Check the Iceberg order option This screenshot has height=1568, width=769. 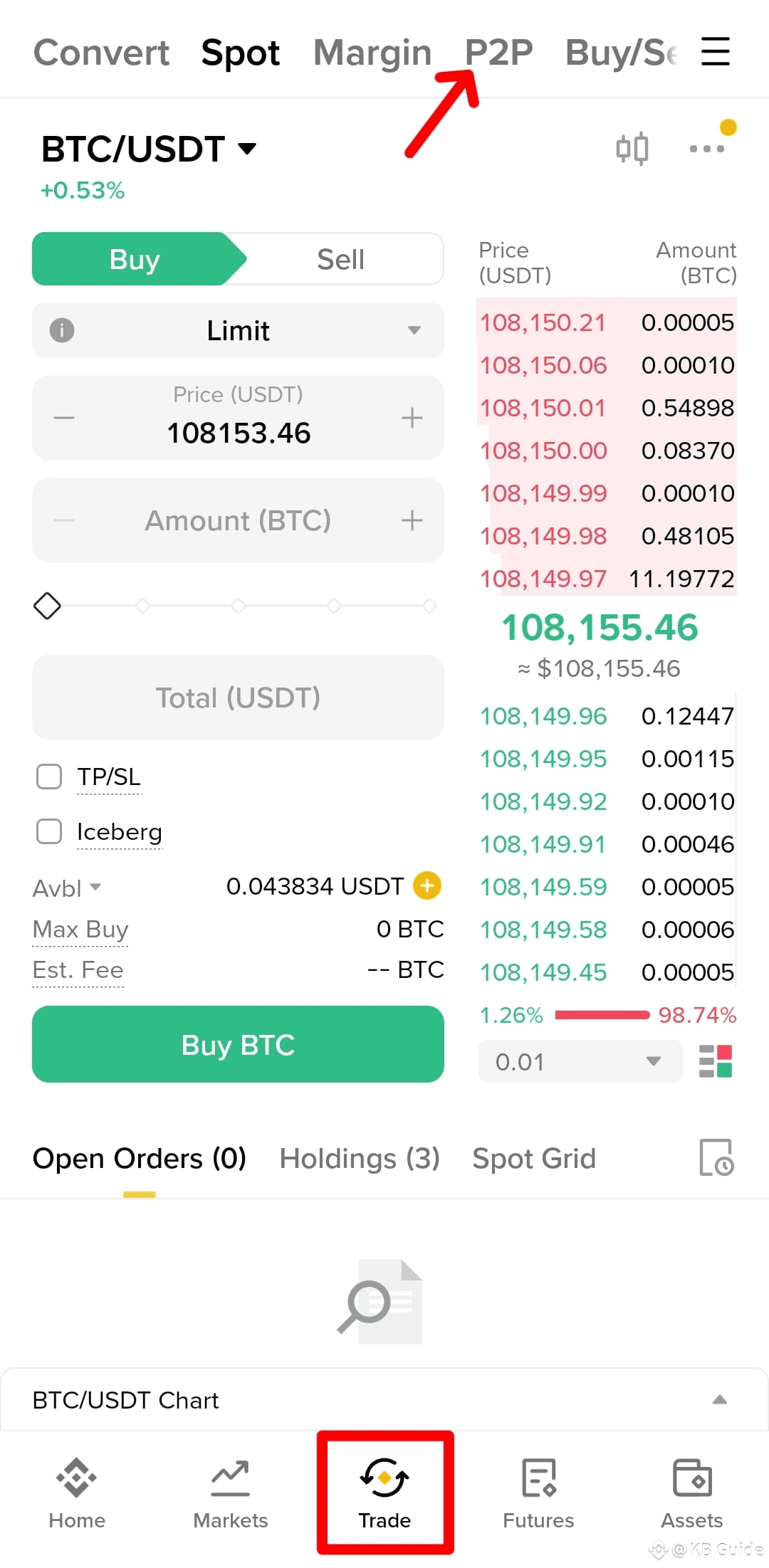48,831
